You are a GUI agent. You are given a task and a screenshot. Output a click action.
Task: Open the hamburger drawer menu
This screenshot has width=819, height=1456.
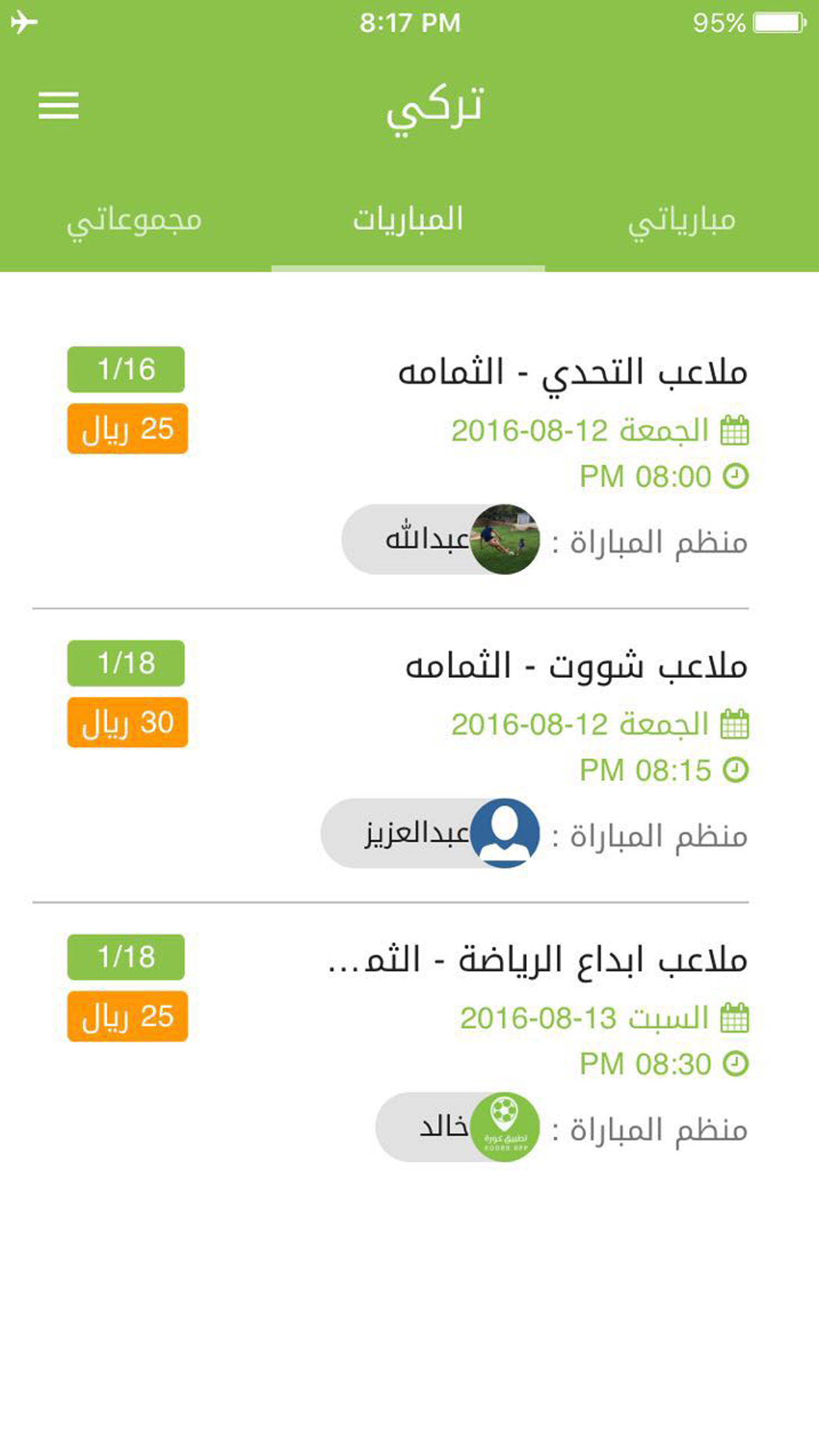(59, 106)
